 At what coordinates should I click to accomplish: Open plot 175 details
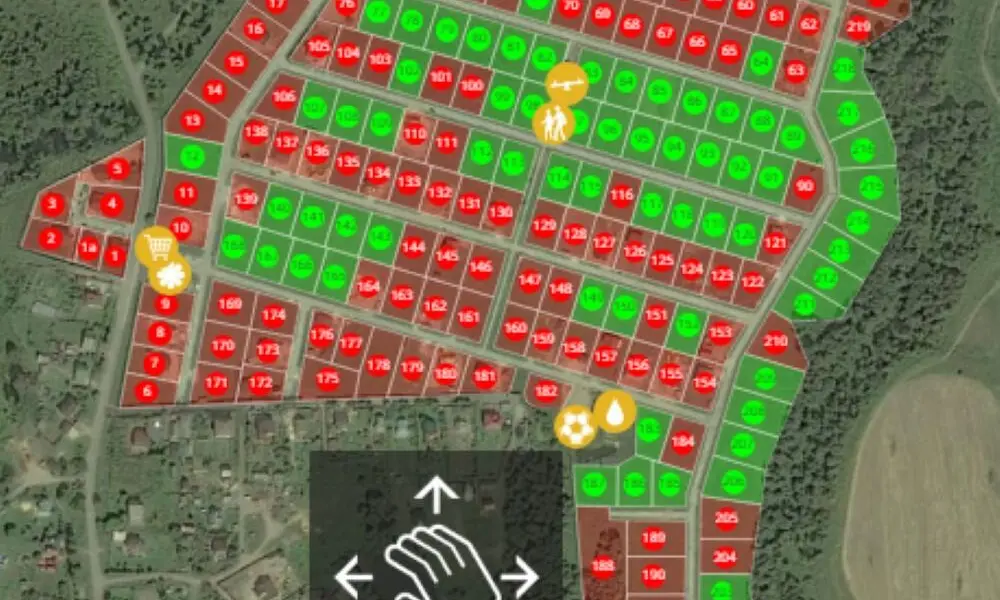point(327,378)
